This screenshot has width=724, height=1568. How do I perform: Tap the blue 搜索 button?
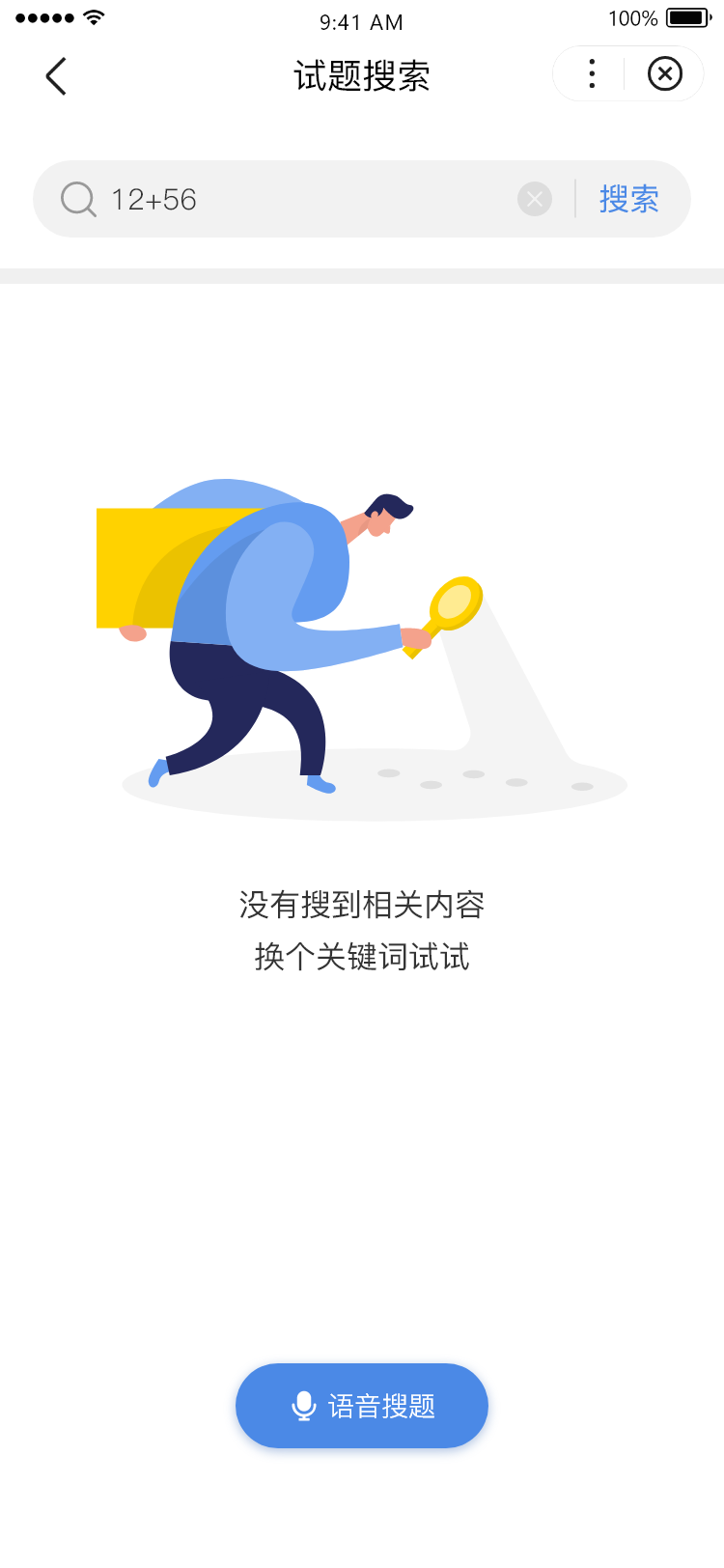coord(628,200)
